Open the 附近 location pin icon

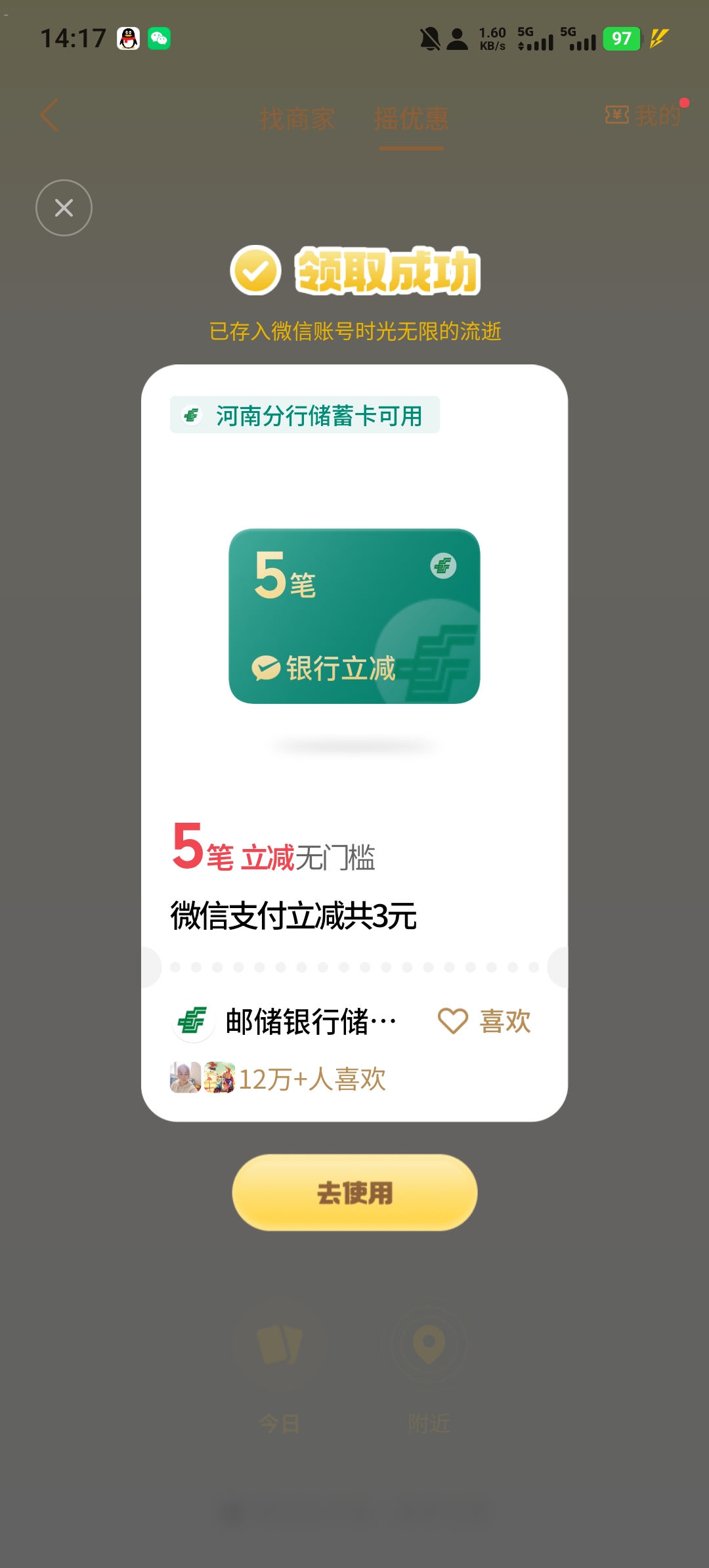tap(430, 1345)
